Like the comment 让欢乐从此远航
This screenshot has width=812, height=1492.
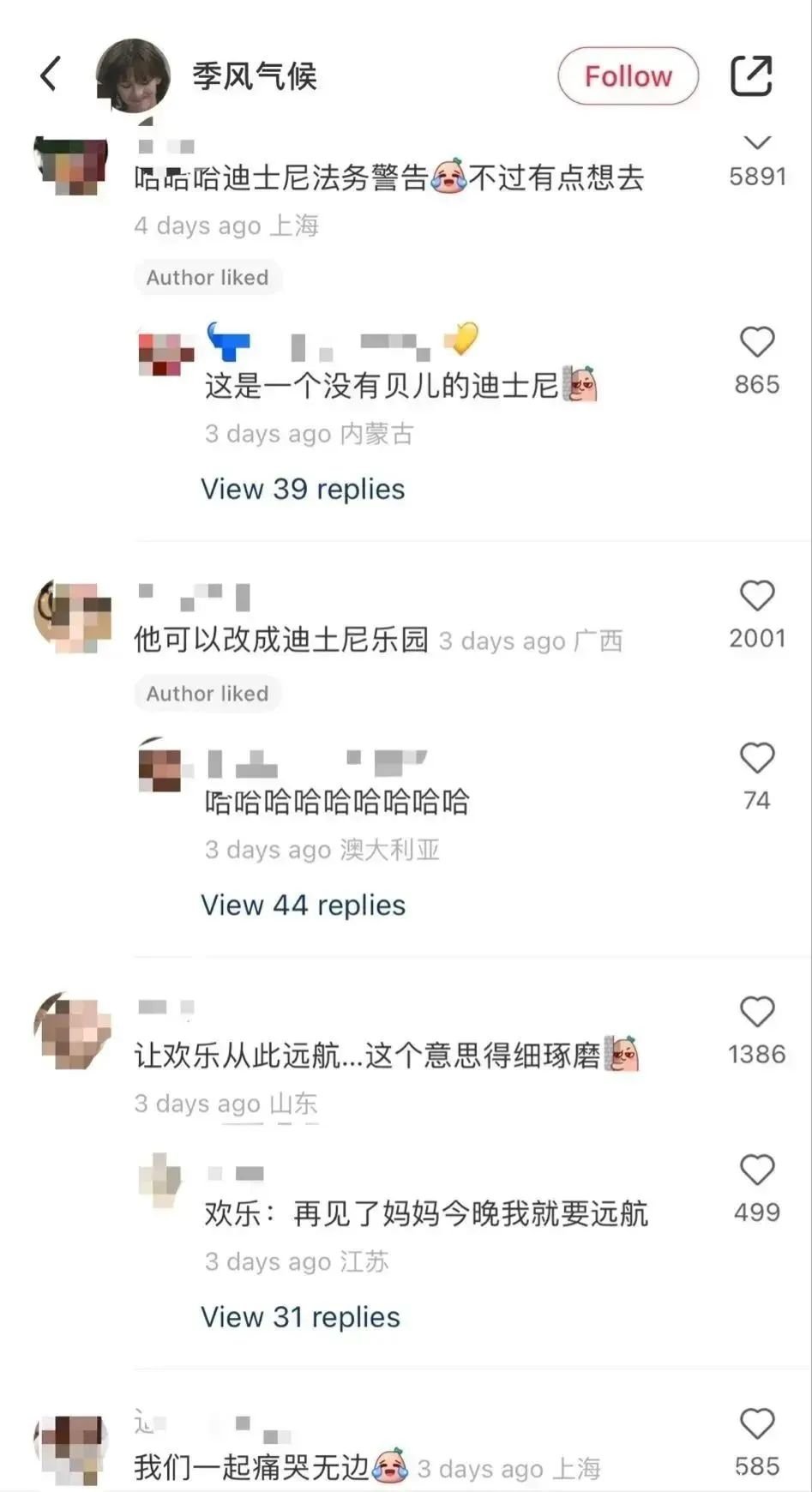click(x=756, y=1012)
